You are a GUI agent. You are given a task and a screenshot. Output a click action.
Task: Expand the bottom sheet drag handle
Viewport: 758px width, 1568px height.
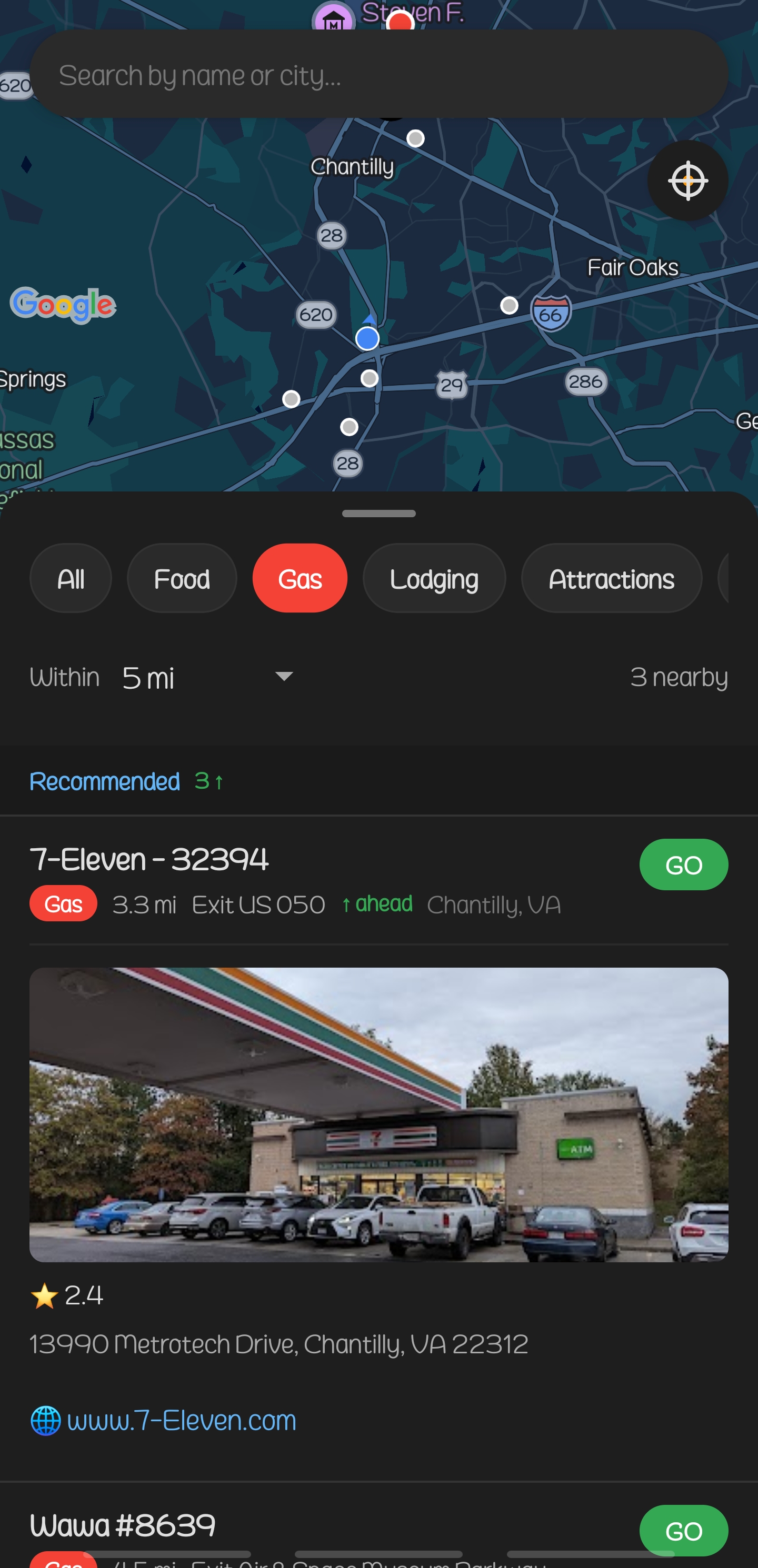378,513
